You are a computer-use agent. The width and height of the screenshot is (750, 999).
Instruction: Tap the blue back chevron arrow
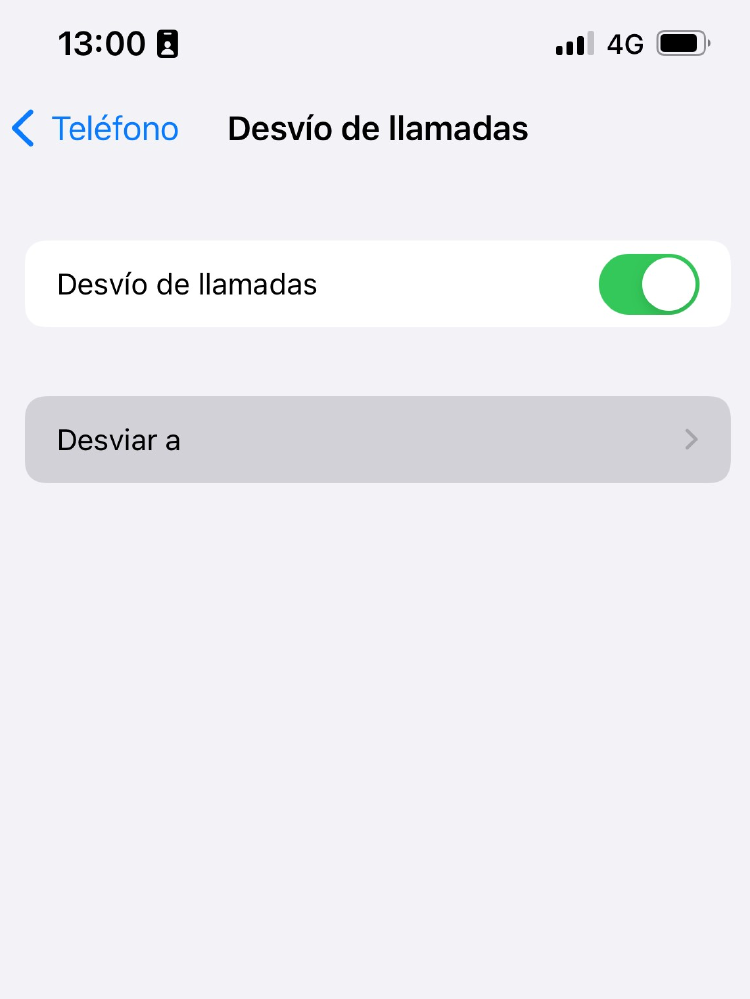tap(23, 128)
